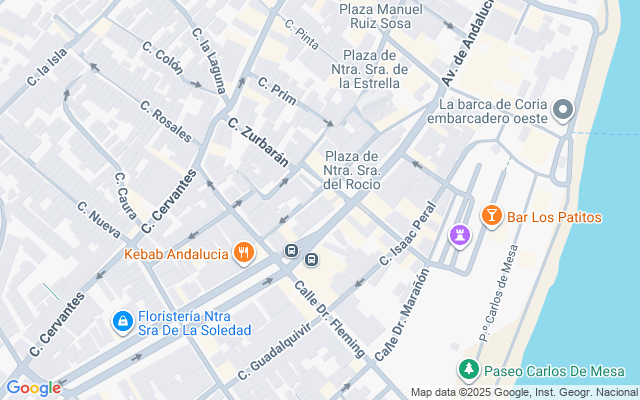Image resolution: width=640 pixels, height=400 pixels.
Task: Select the bus stop beside Kebab Andalucia
Action: [x=291, y=250]
